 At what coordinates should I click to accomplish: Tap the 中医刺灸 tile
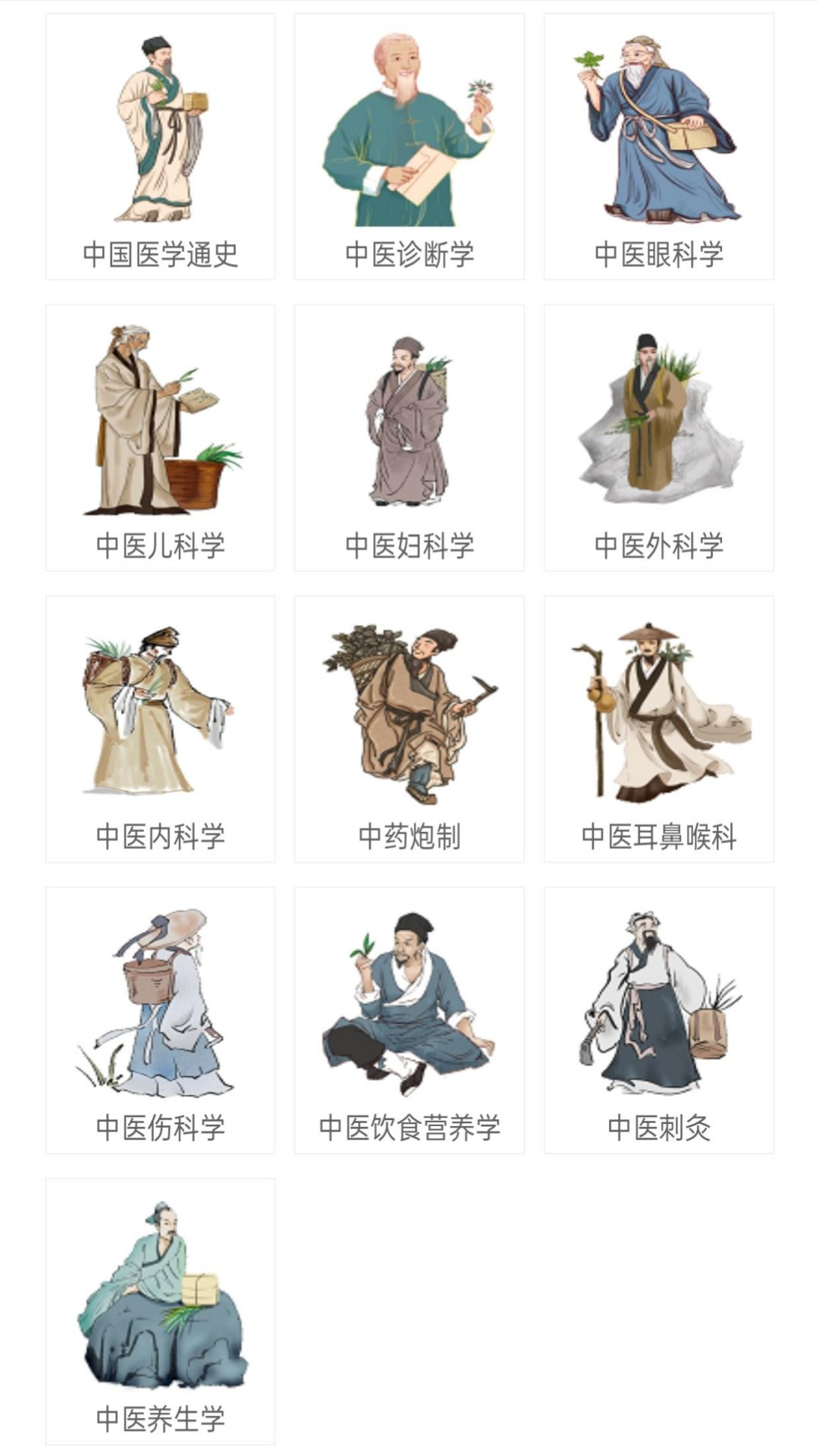tap(658, 1020)
